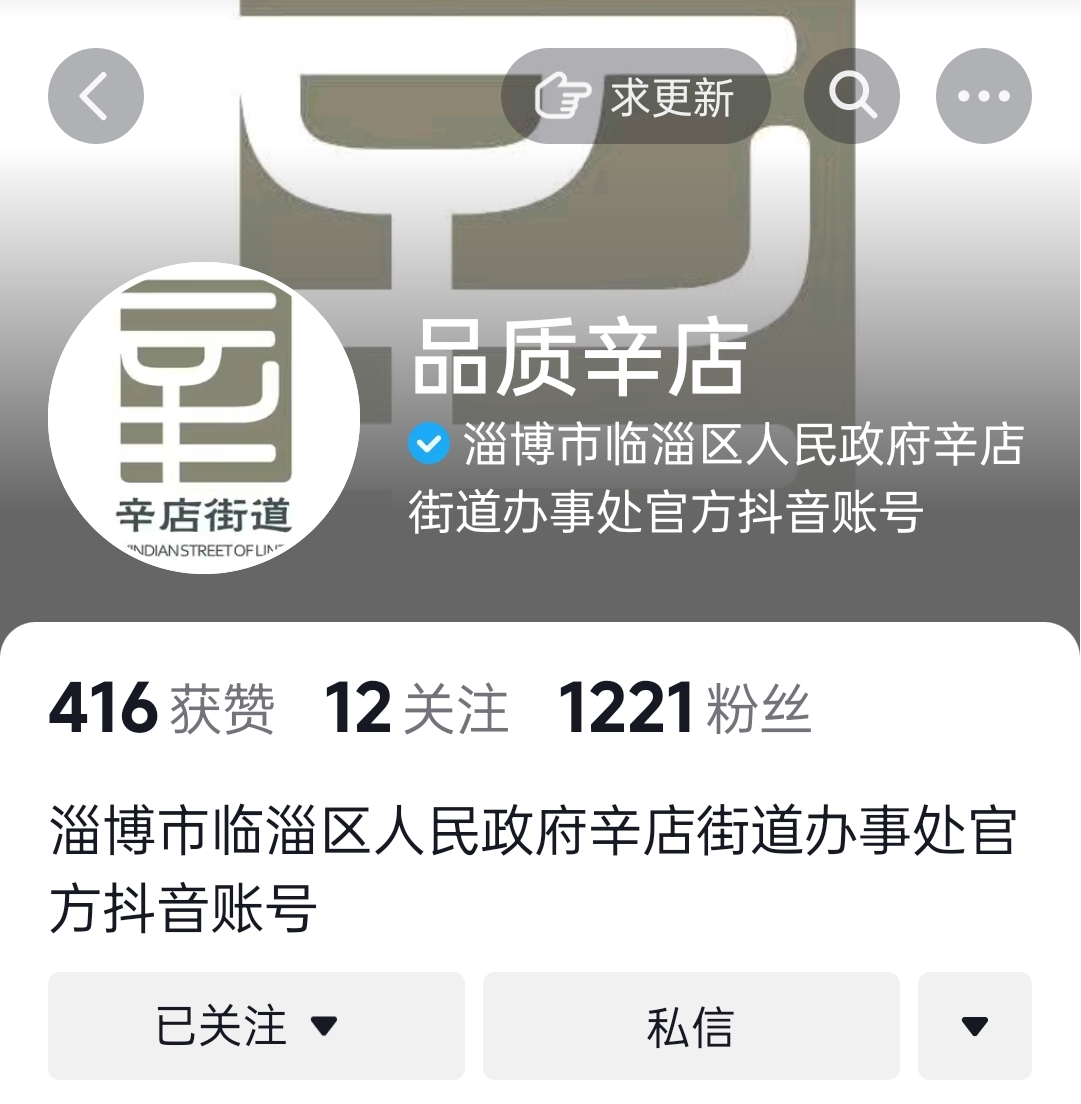Open the 12 关注 following list
Screen dimensions: 1081x1104
[x=416, y=709]
